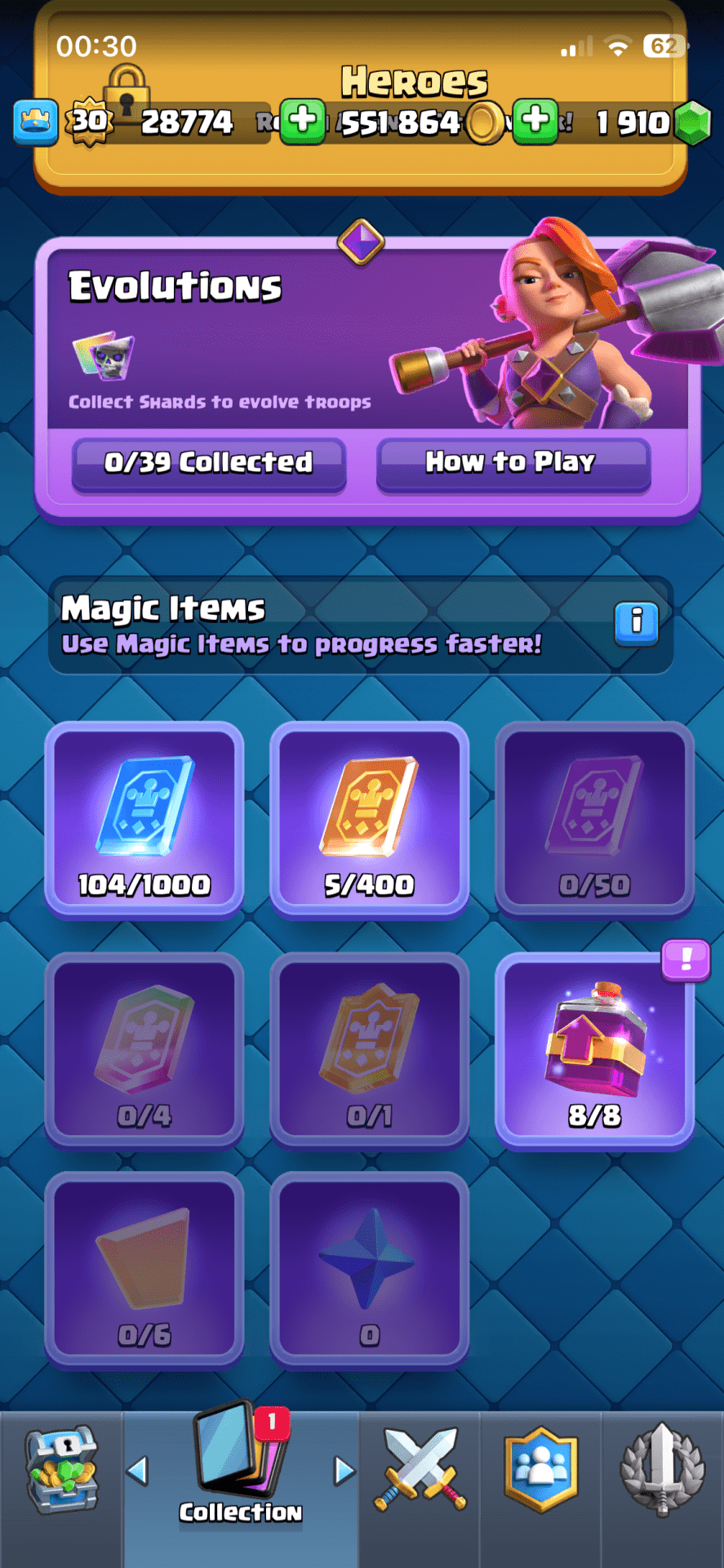
Task: Switch to the Shop chest tab
Action: coord(61,1470)
